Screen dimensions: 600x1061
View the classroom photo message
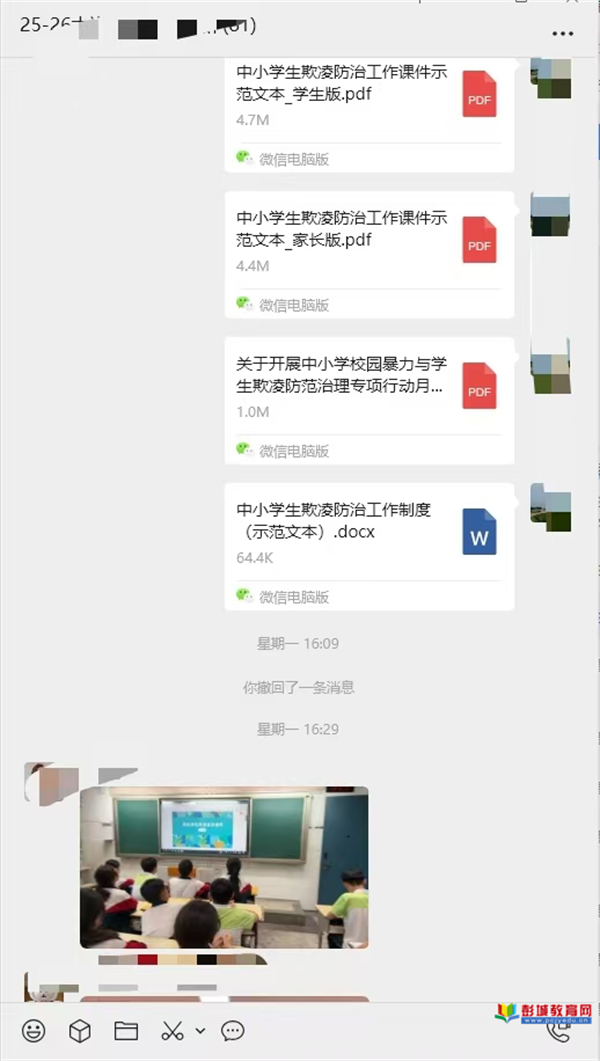224,867
